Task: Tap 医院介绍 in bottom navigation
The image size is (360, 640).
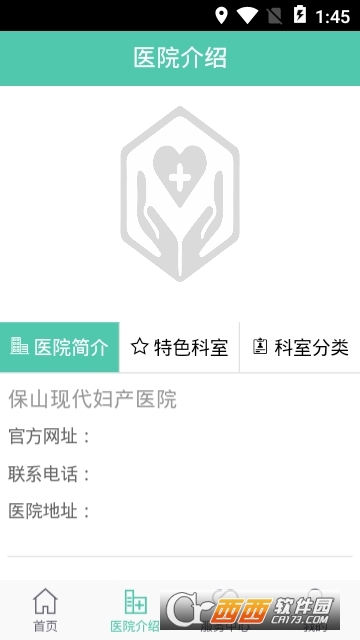Action: pyautogui.click(x=135, y=610)
